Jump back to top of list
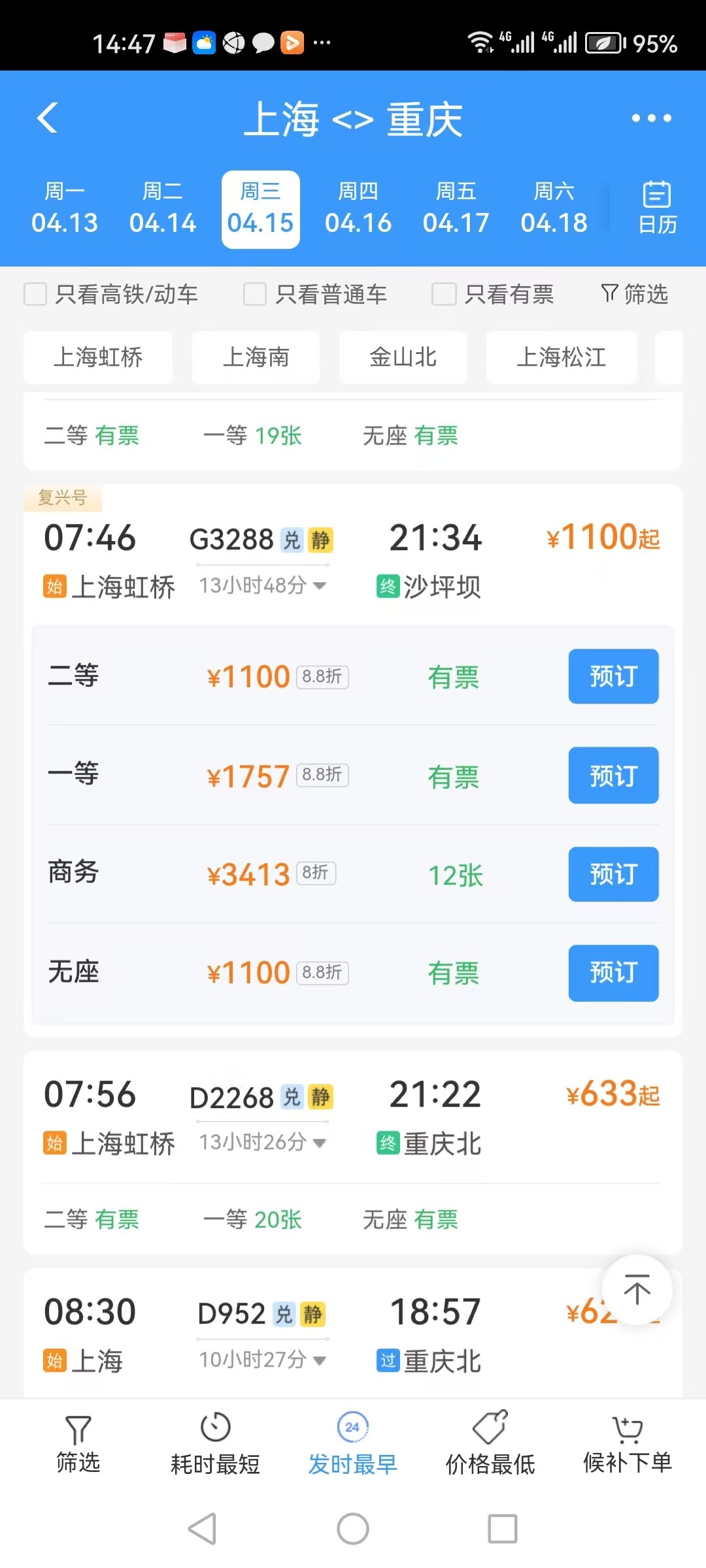The image size is (706, 1568). (x=637, y=1290)
